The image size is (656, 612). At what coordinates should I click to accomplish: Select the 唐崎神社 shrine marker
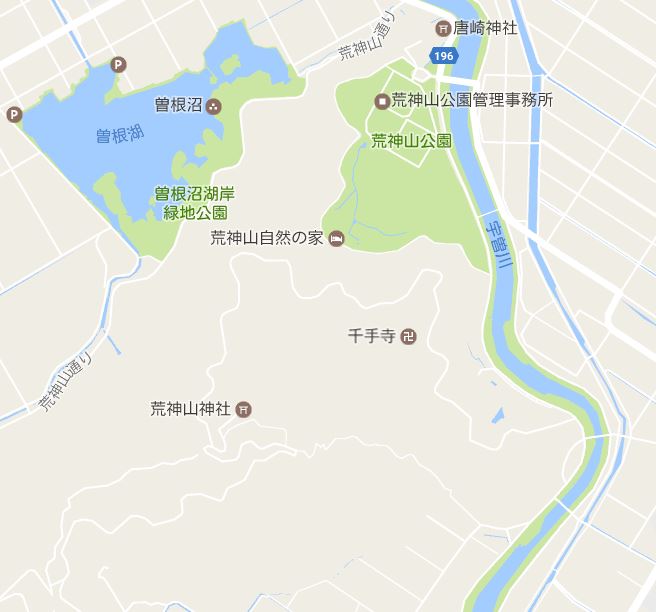pos(443,28)
